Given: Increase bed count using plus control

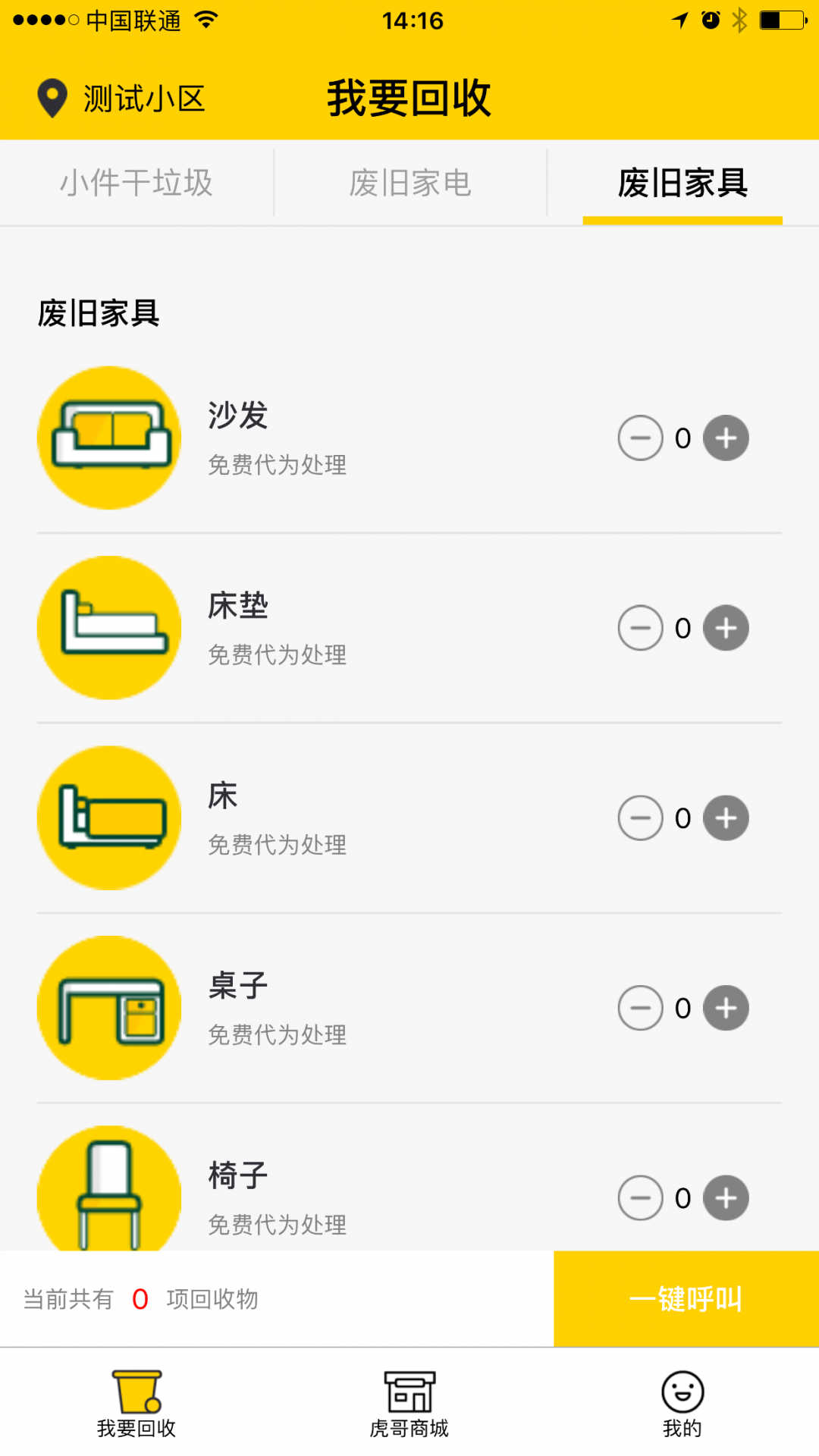Looking at the screenshot, I should pos(726,817).
